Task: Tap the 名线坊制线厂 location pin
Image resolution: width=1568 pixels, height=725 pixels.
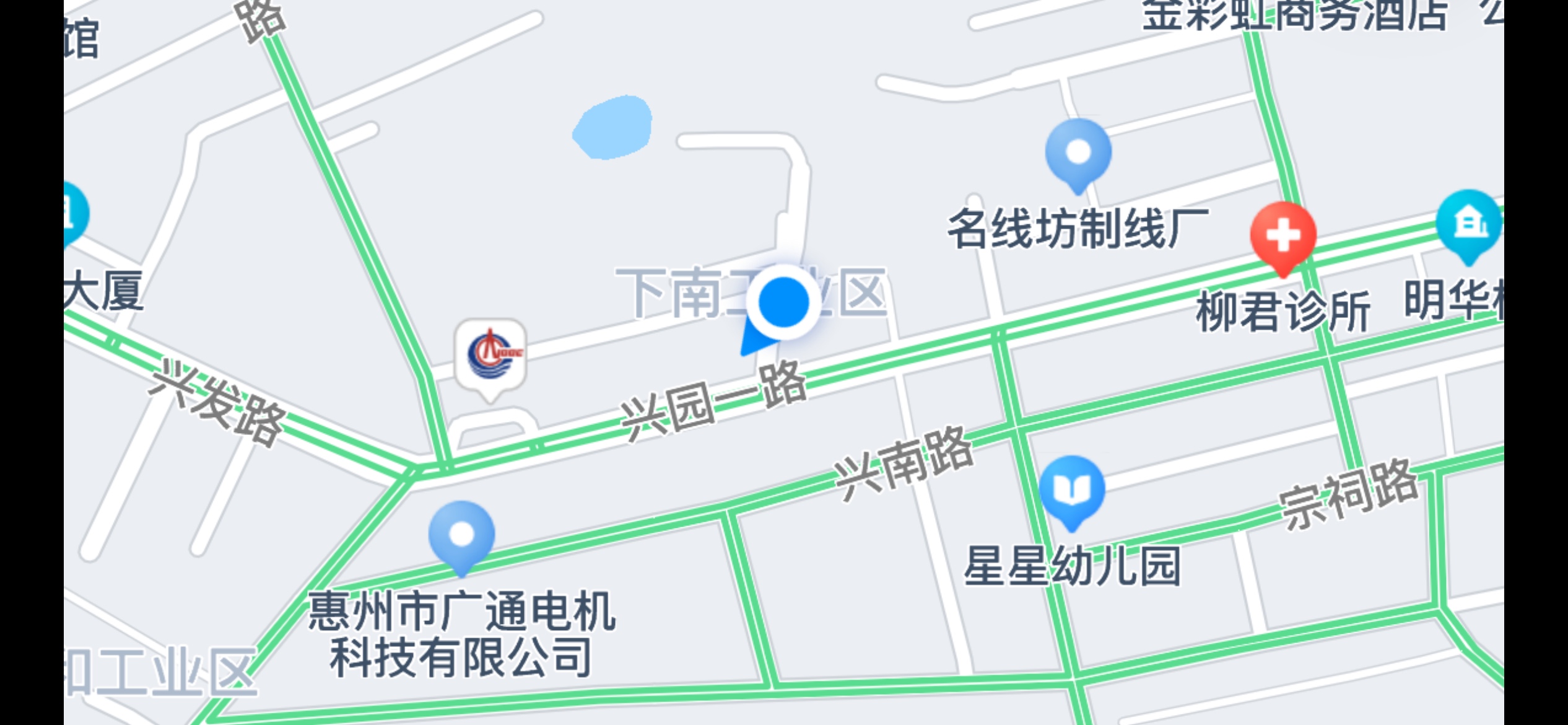Action: [1078, 153]
